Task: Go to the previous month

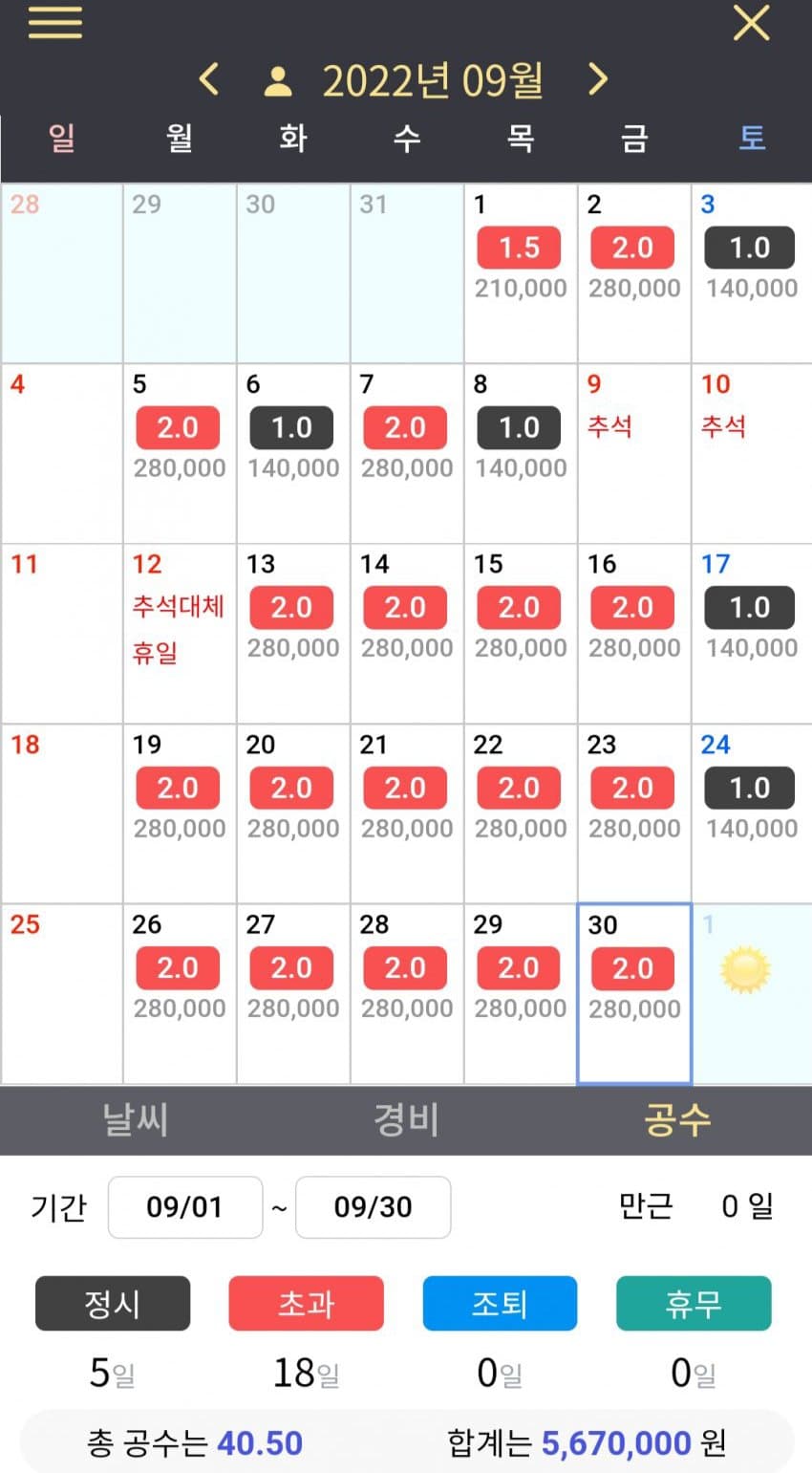Action: 209,79
